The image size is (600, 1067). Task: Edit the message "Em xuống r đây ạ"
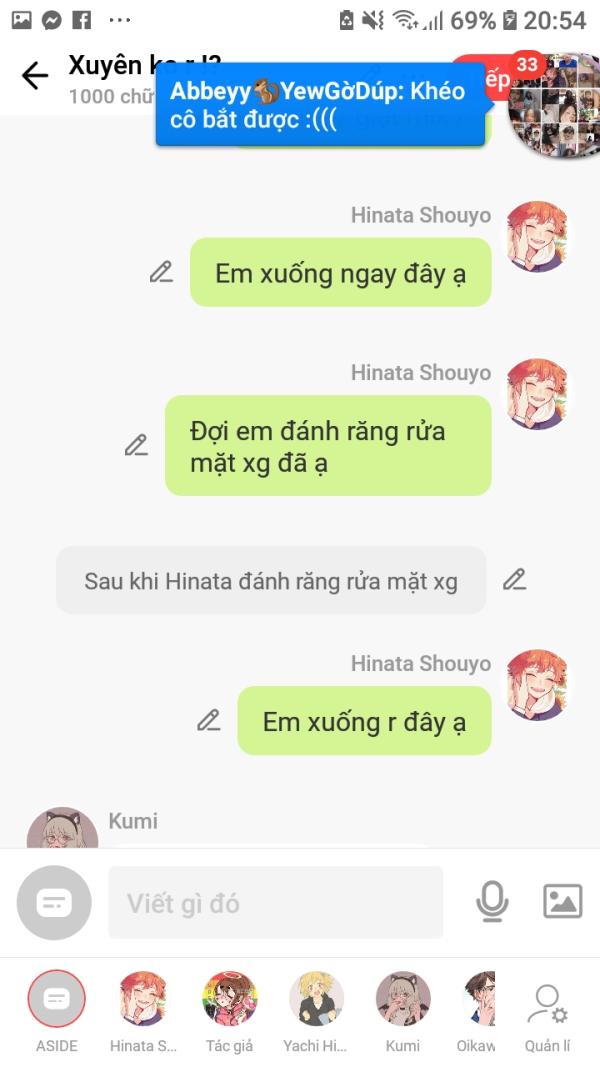(209, 720)
